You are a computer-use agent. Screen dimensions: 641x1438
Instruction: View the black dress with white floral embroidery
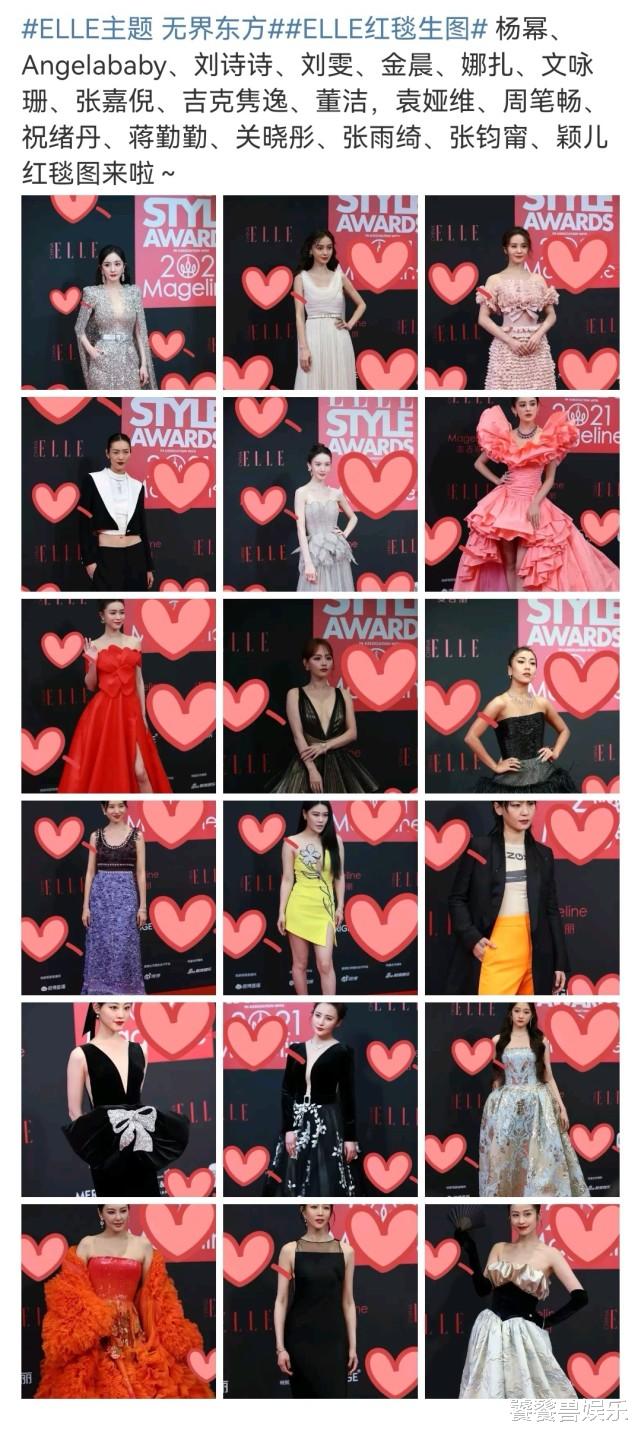coord(320,1099)
